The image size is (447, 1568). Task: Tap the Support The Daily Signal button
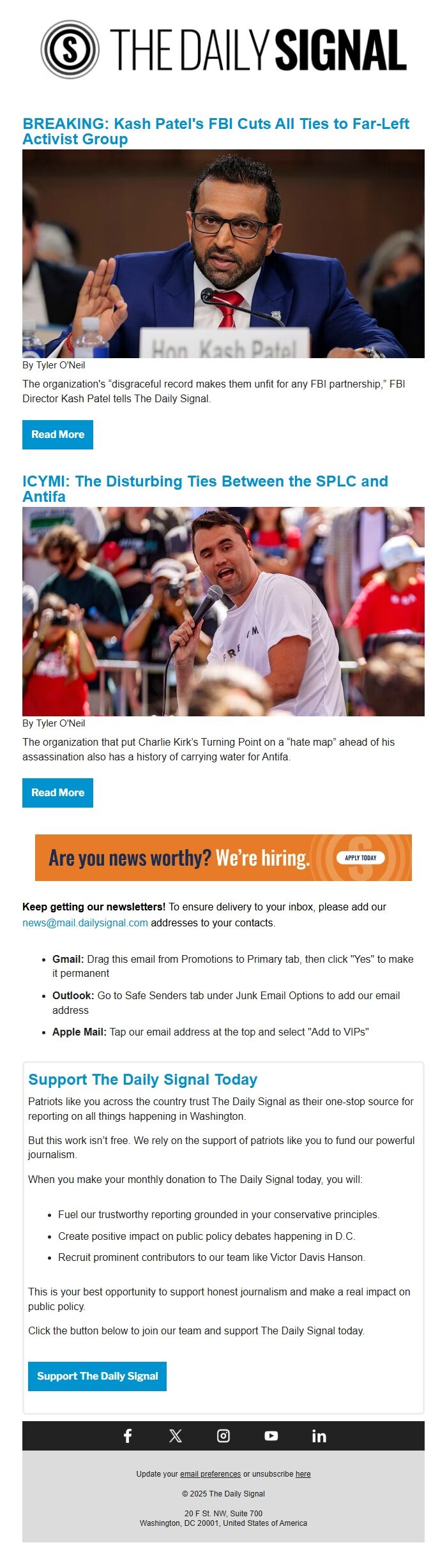click(97, 1376)
